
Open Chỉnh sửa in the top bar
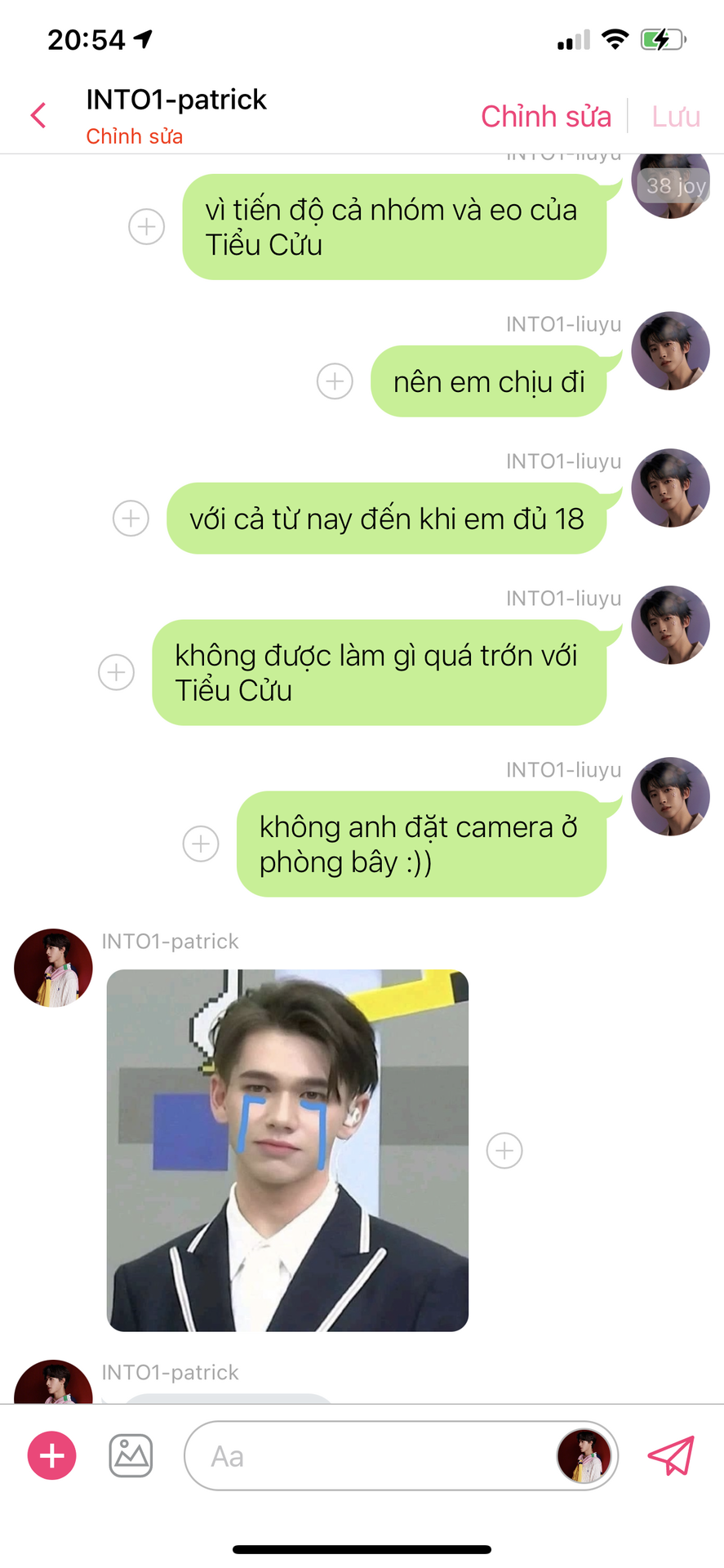(x=545, y=116)
